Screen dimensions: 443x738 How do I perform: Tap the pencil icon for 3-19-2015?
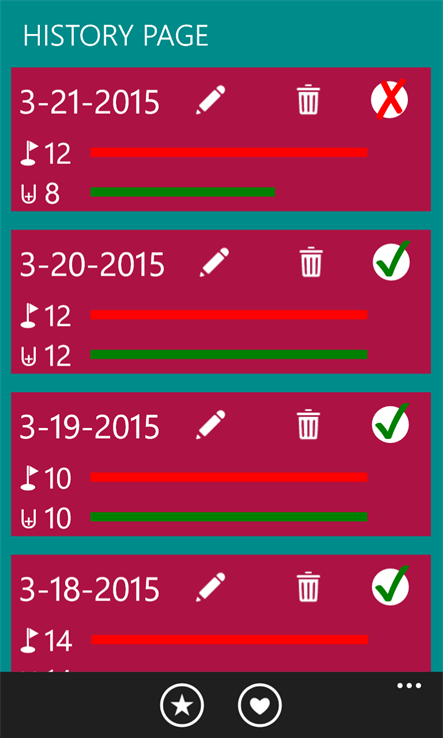tap(211, 425)
